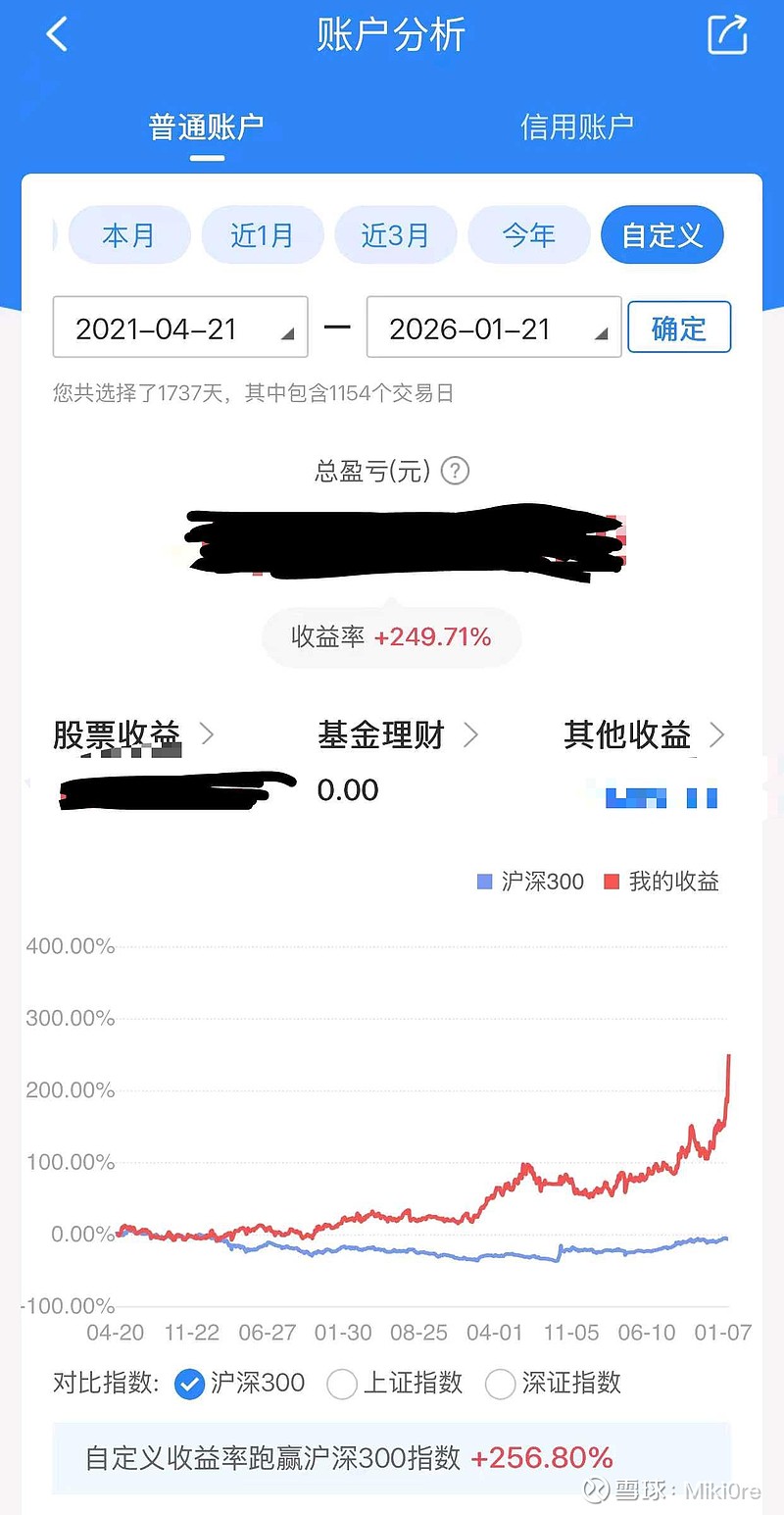Click the question mark beside 总盈亏
Image resolution: width=784 pixels, height=1515 pixels.
click(x=454, y=472)
